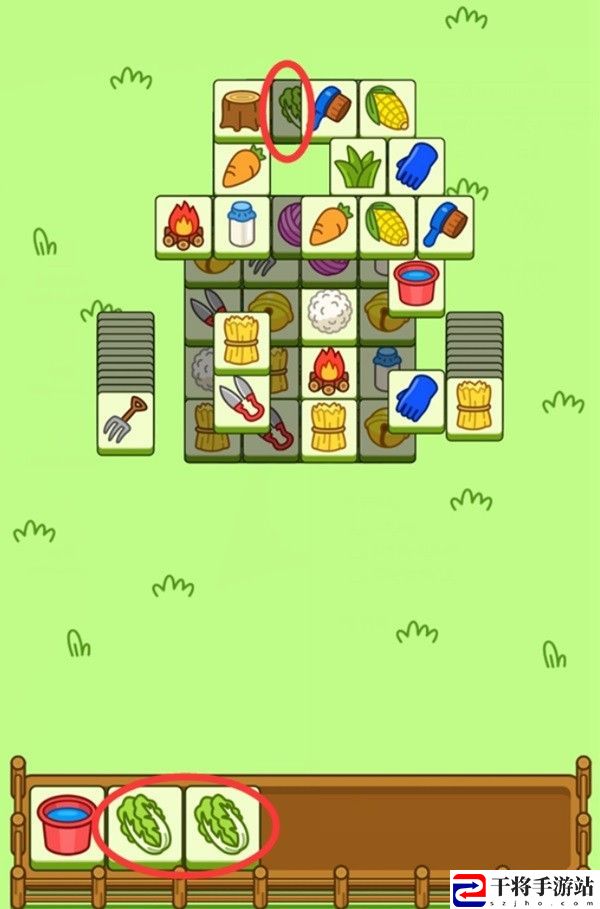
Task: Tap the tree stump tile
Action: (241, 109)
